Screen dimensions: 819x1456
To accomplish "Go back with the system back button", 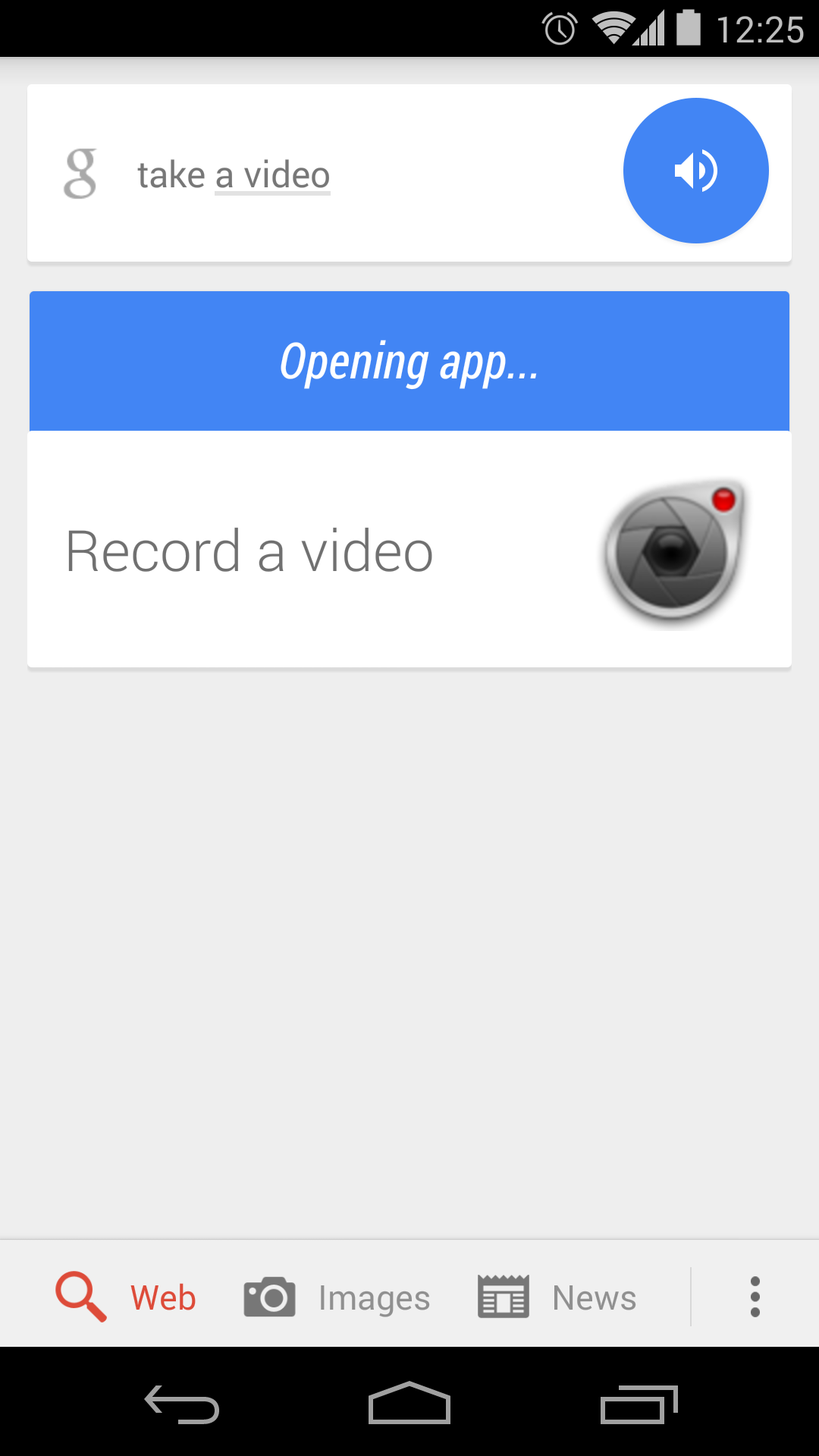I will click(x=182, y=1404).
